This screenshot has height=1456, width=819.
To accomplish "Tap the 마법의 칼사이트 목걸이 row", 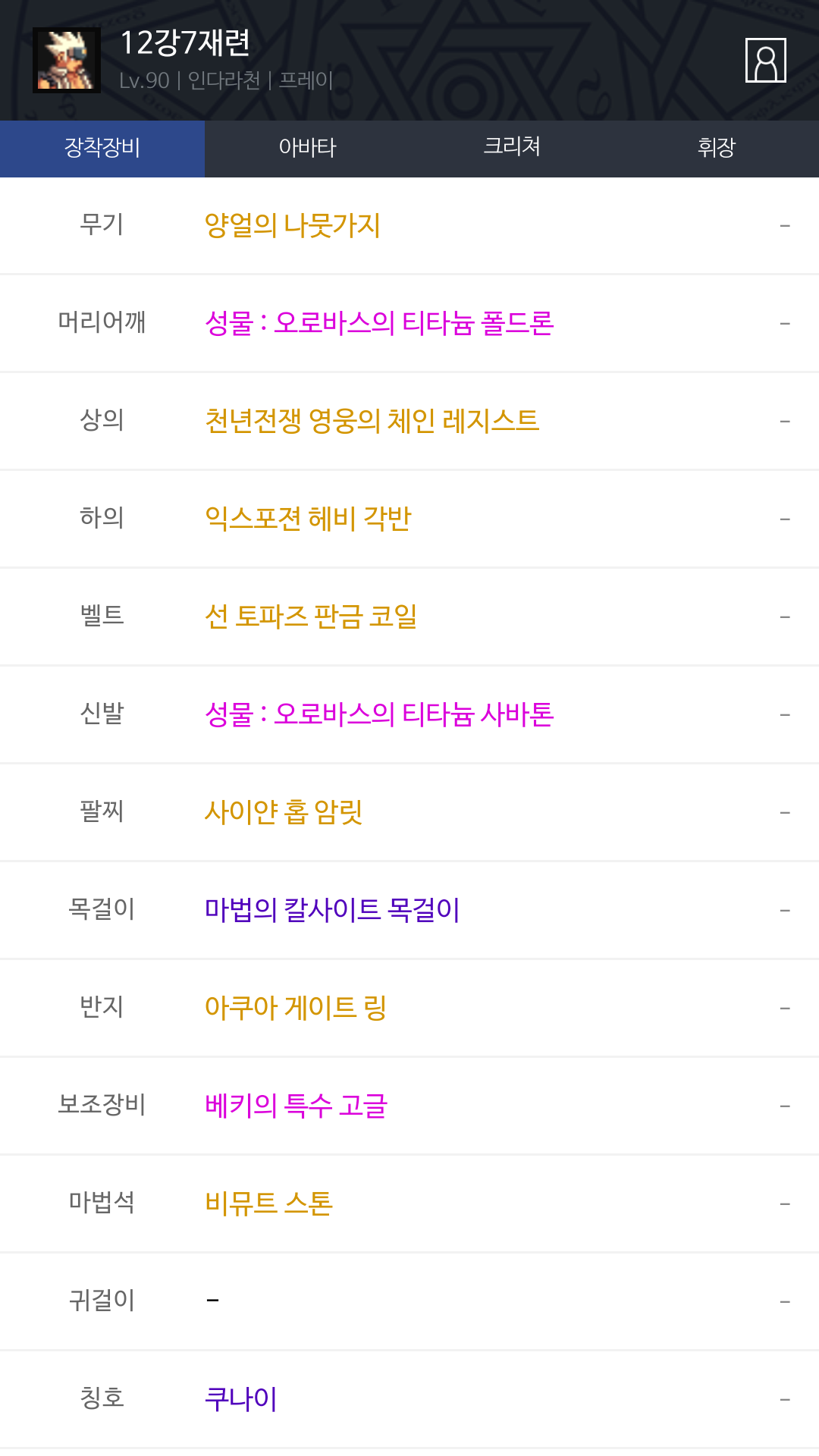I will [332, 910].
